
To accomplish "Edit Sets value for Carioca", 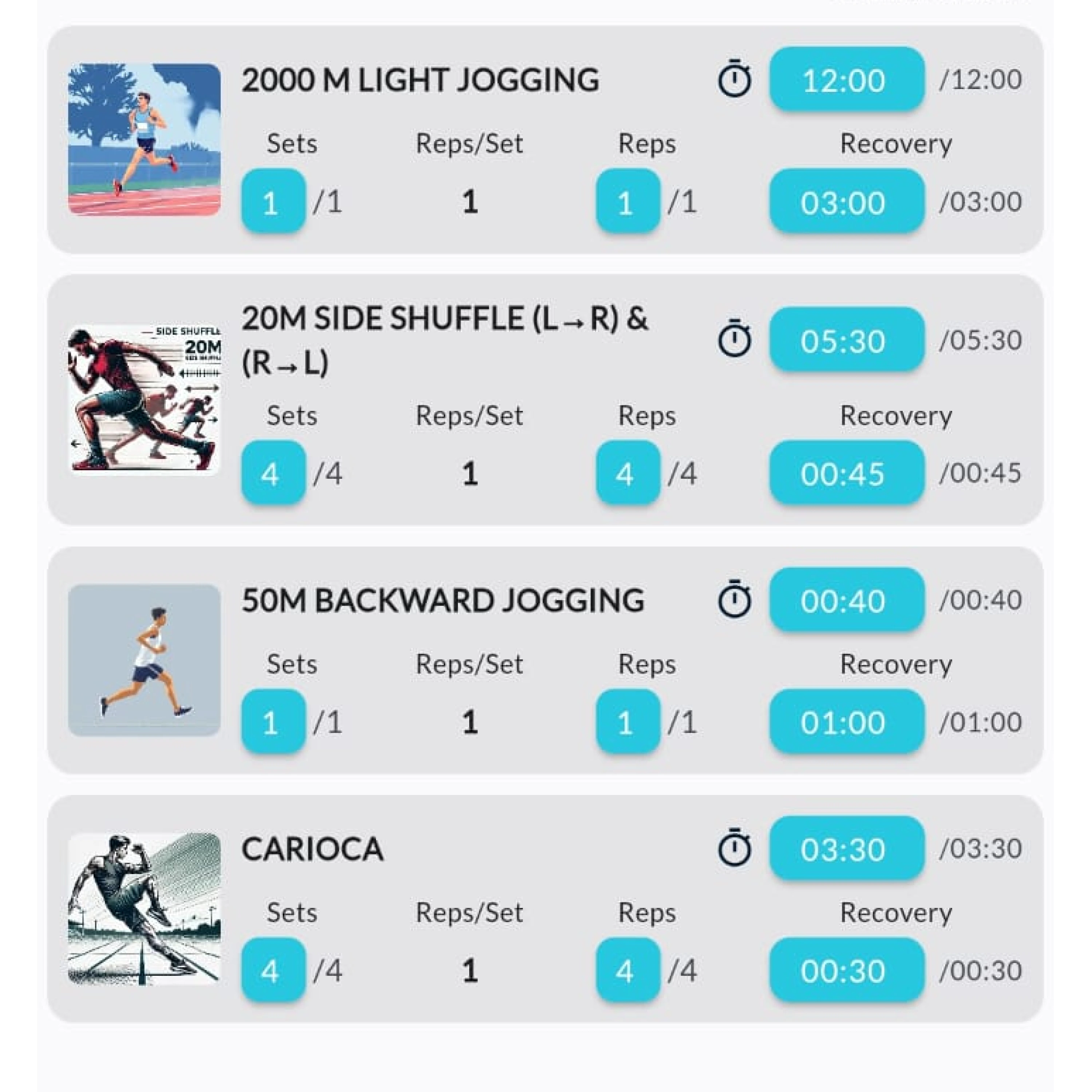I will click(273, 970).
